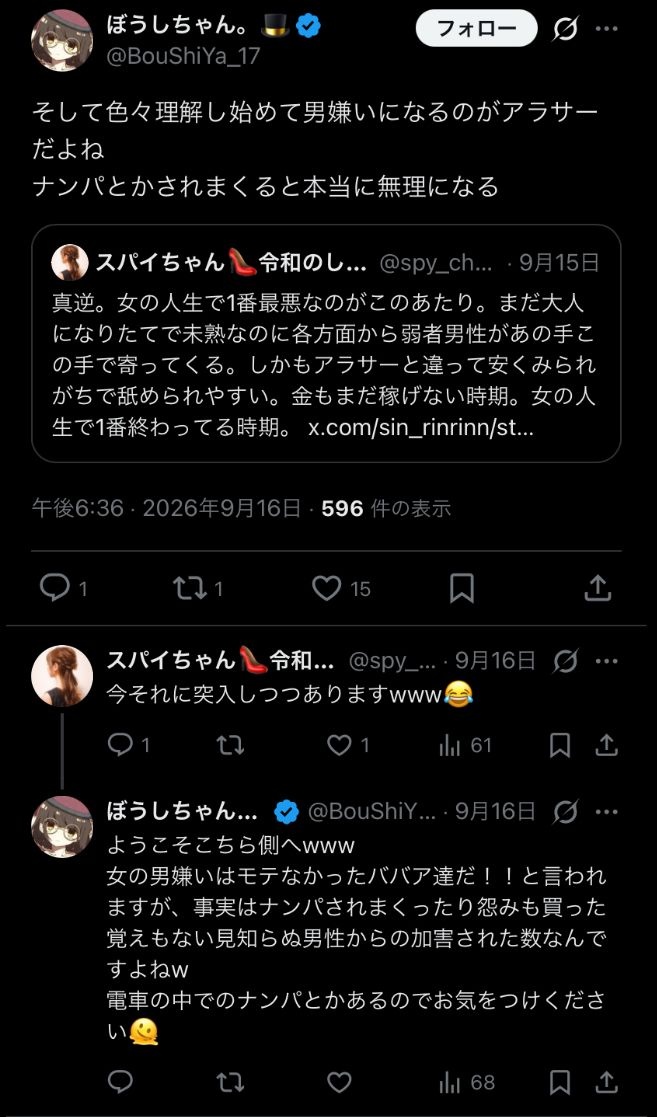This screenshot has width=657, height=1117.
Task: Open ぼうしちゃん's profile avatar on the main post
Action: point(62,41)
